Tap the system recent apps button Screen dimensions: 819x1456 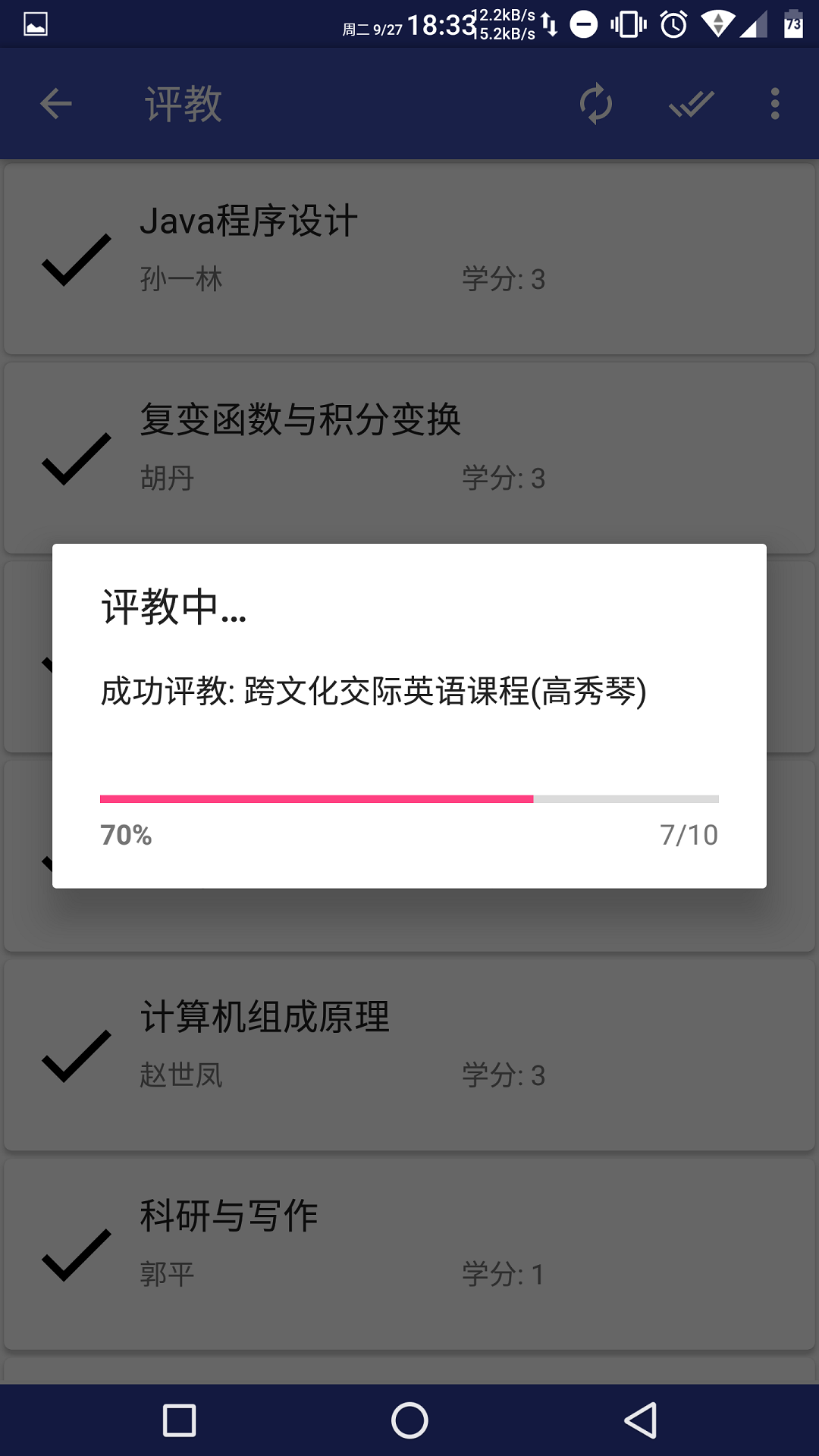pos(180,1420)
